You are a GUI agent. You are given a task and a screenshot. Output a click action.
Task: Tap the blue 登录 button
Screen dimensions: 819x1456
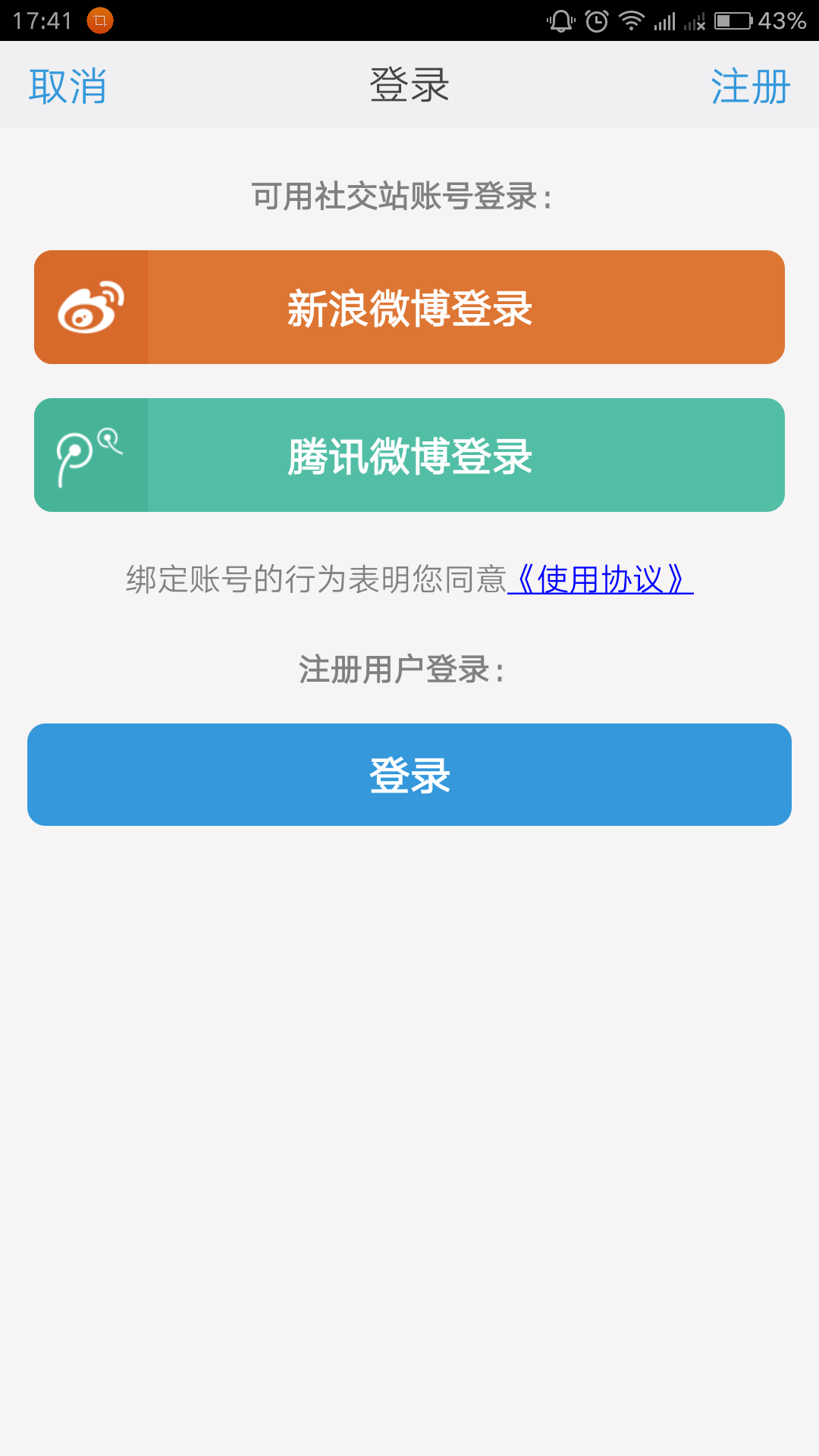coord(409,774)
